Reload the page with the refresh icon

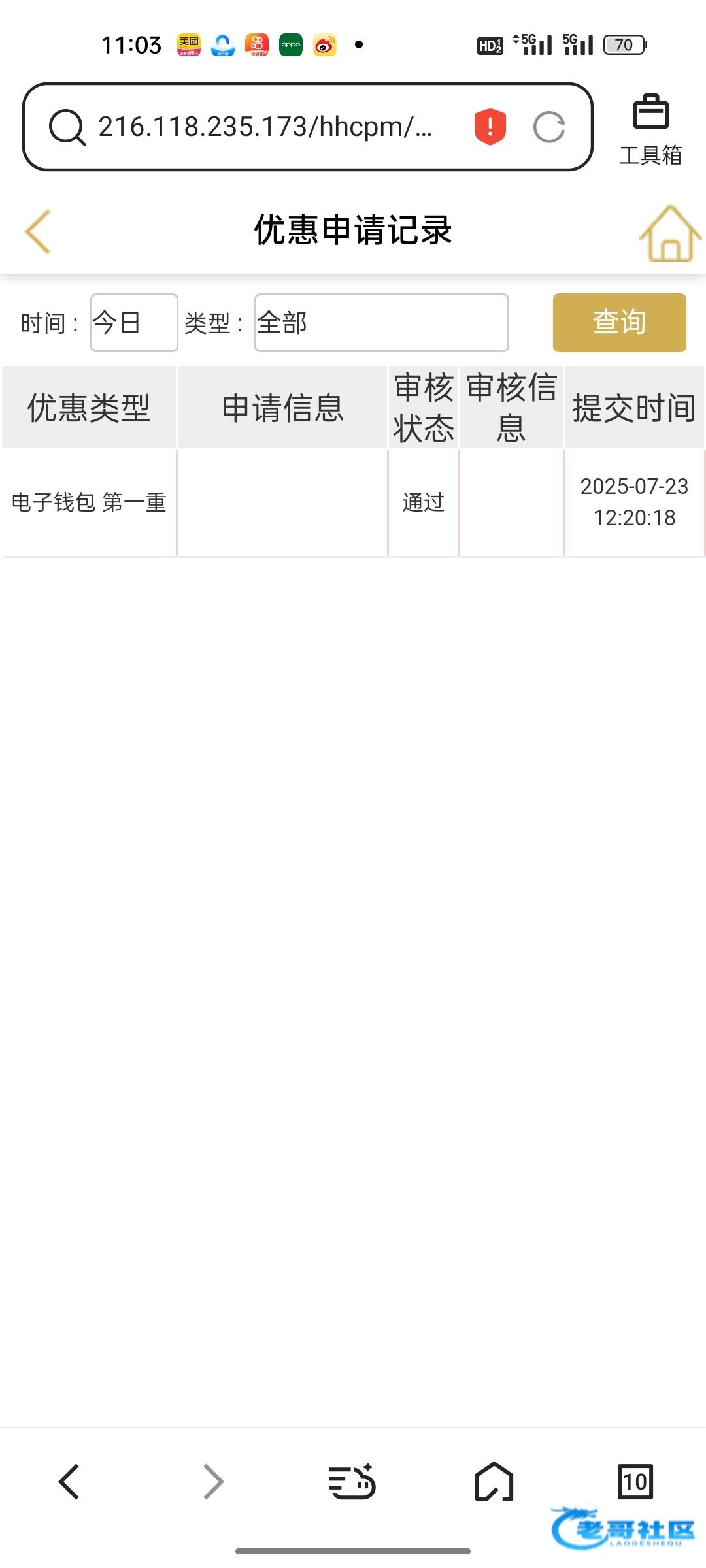(549, 127)
